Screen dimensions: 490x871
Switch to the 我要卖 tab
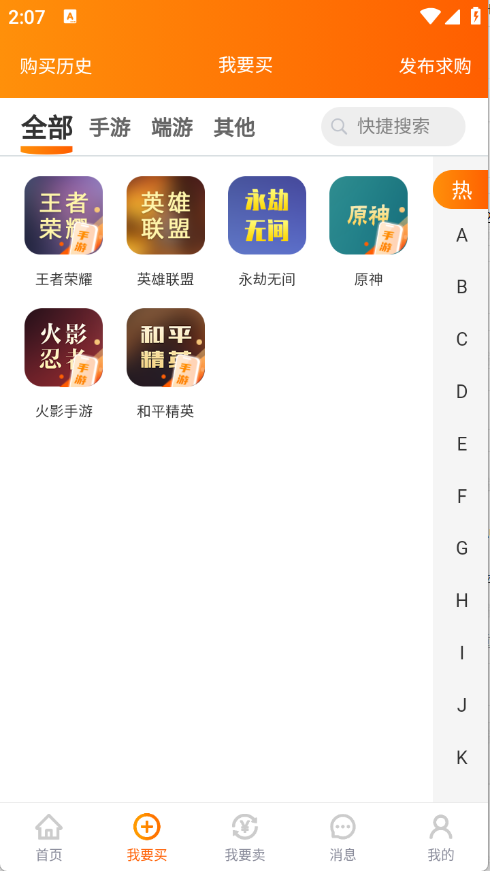coord(245,838)
